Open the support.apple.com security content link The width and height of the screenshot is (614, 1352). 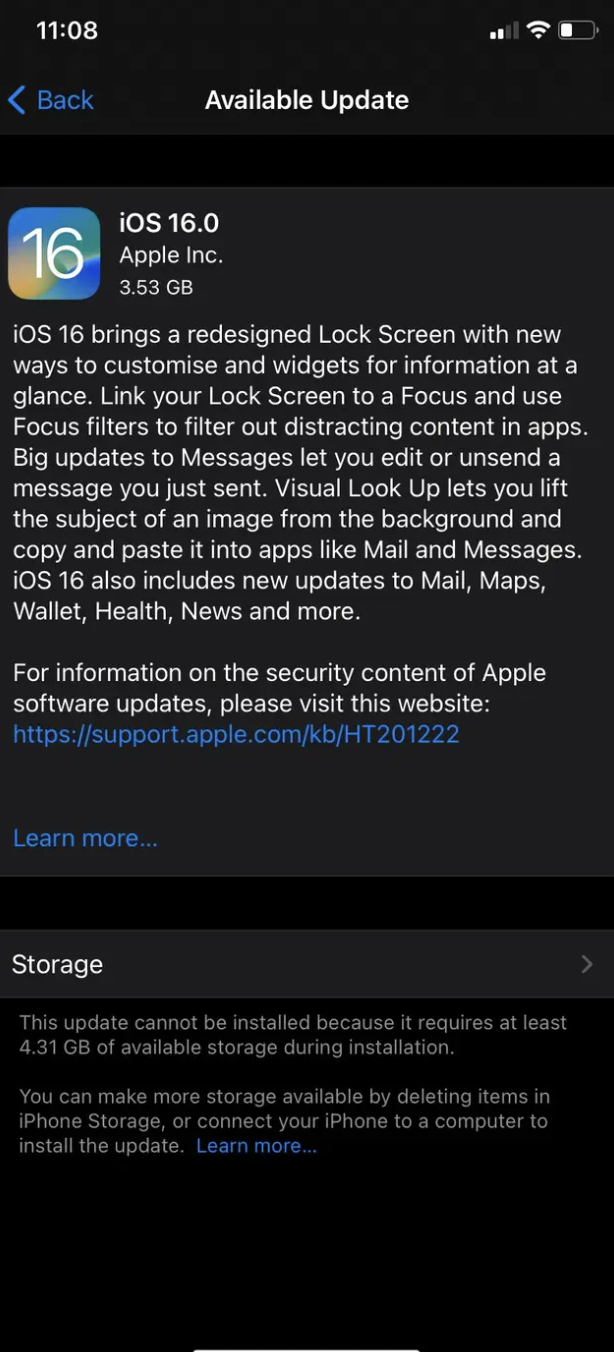236,735
